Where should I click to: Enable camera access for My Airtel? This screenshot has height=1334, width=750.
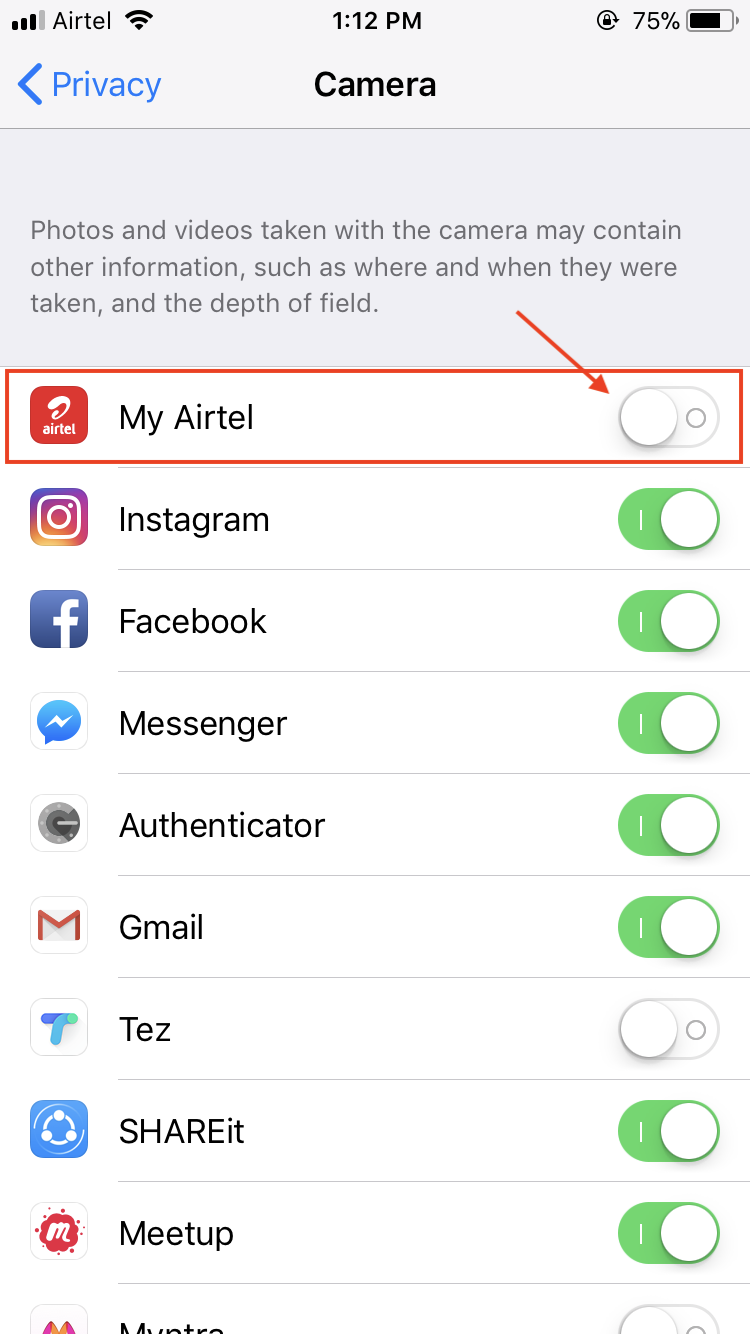click(x=668, y=417)
